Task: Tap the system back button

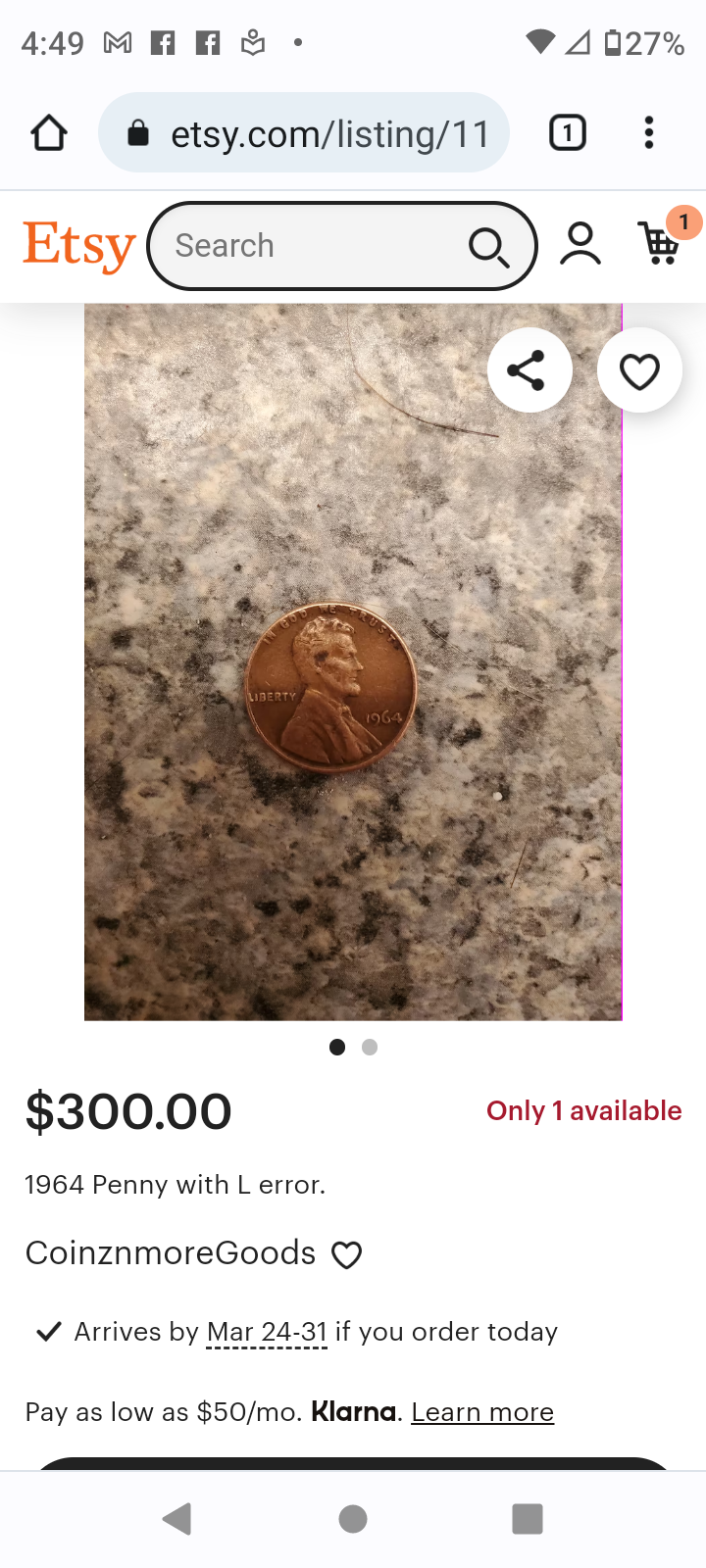Action: click(x=177, y=1519)
